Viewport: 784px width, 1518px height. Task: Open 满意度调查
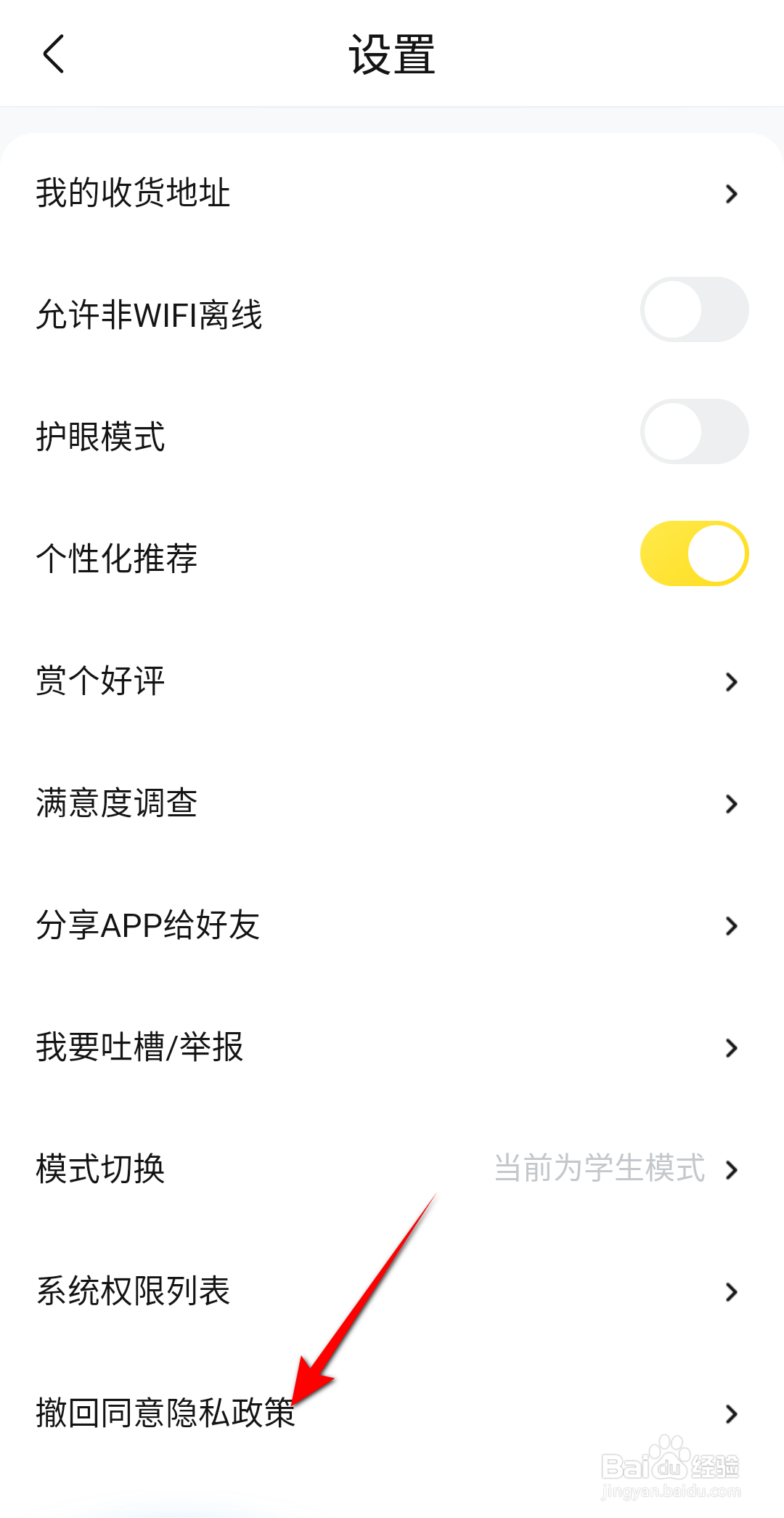[x=392, y=803]
